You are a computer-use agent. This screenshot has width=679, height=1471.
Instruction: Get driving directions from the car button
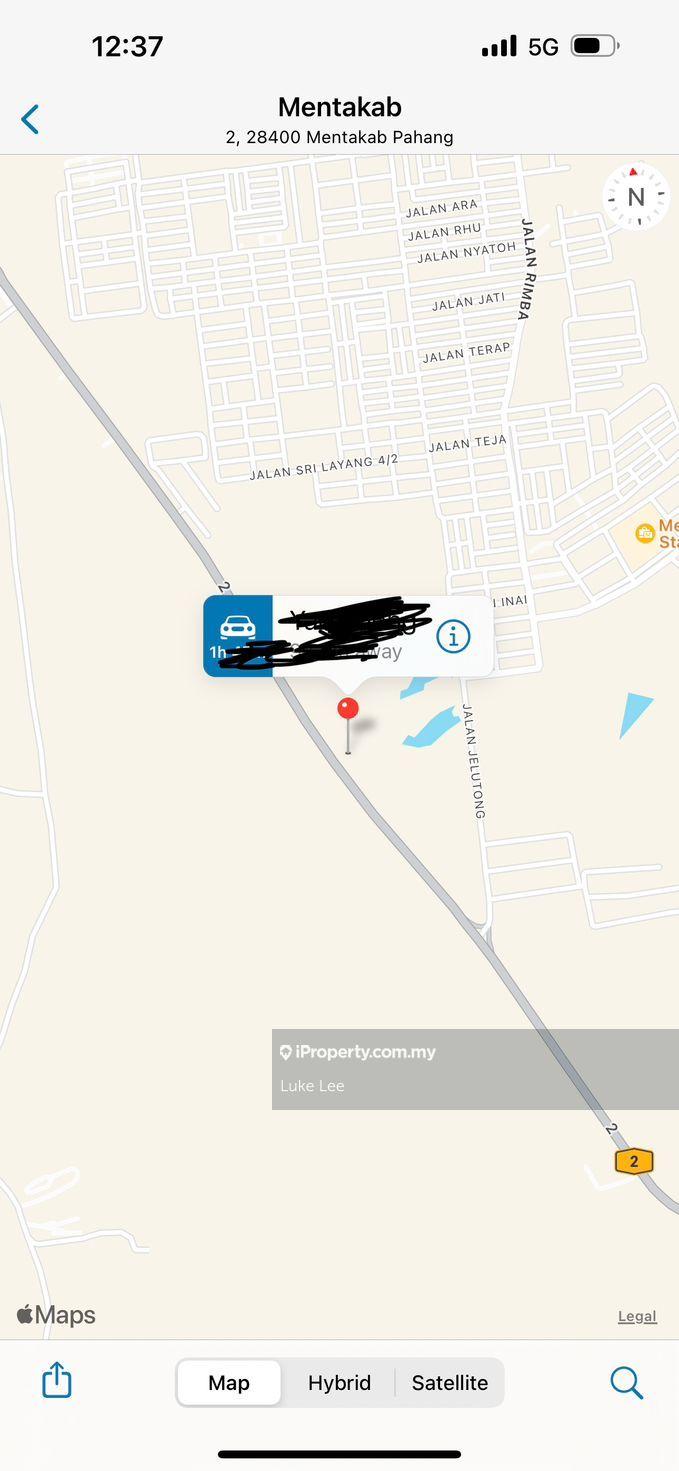238,636
